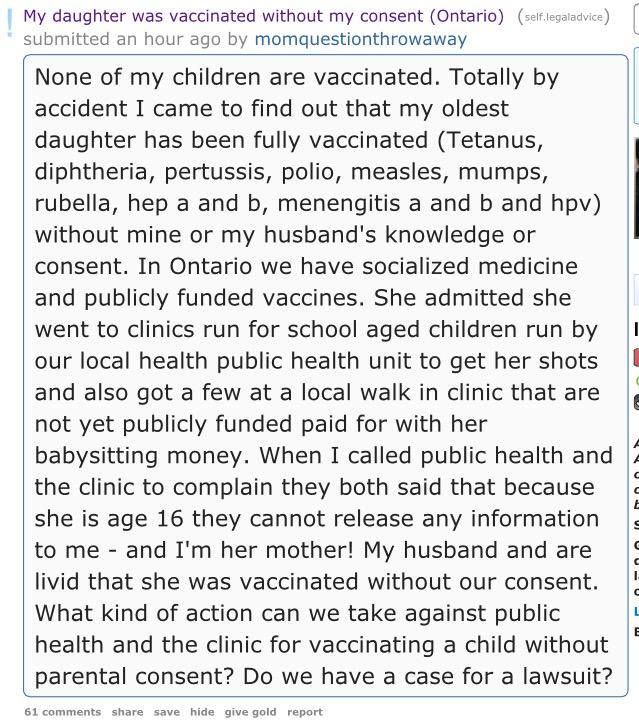
Task: Open the post title about daughter vaccinated
Action: click(x=263, y=16)
